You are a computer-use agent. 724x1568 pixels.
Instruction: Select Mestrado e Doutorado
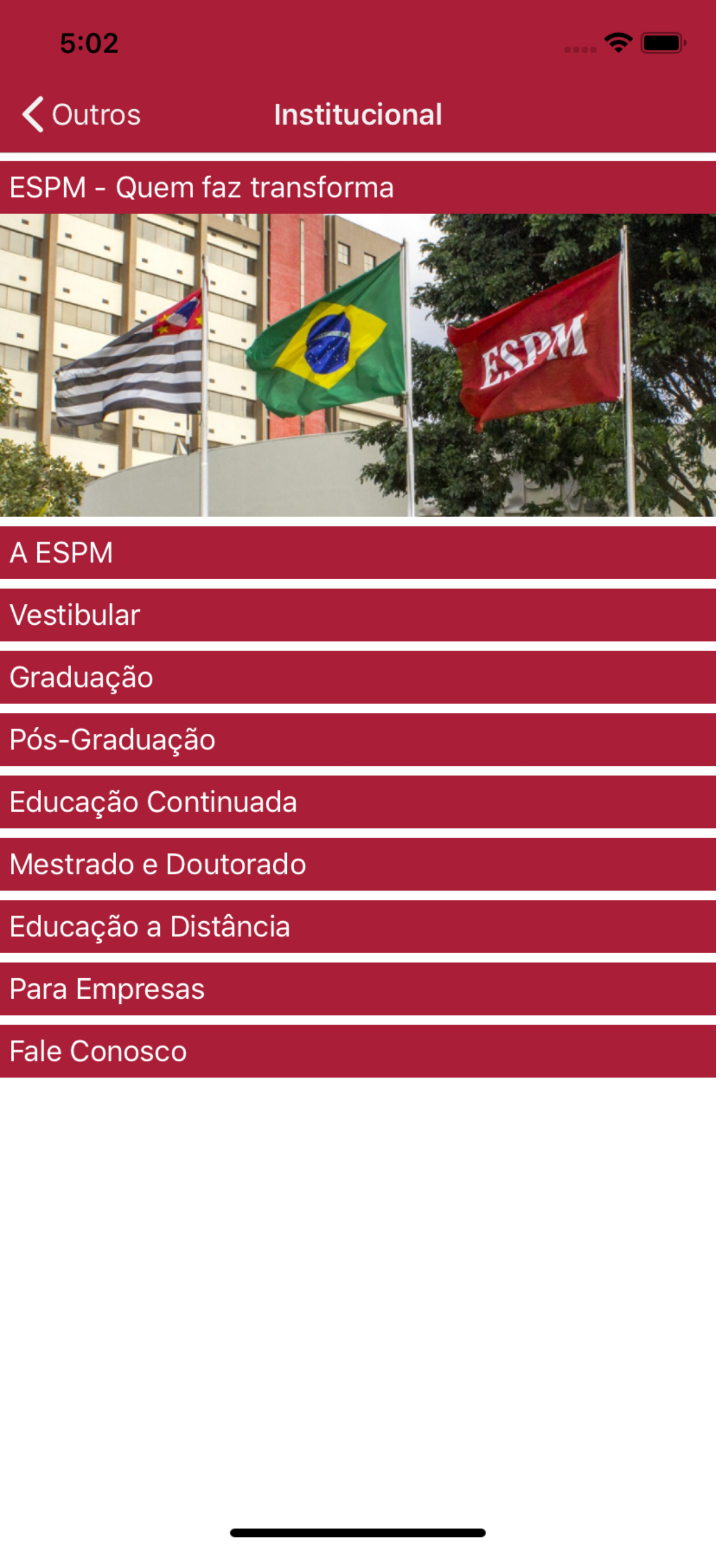click(x=358, y=864)
